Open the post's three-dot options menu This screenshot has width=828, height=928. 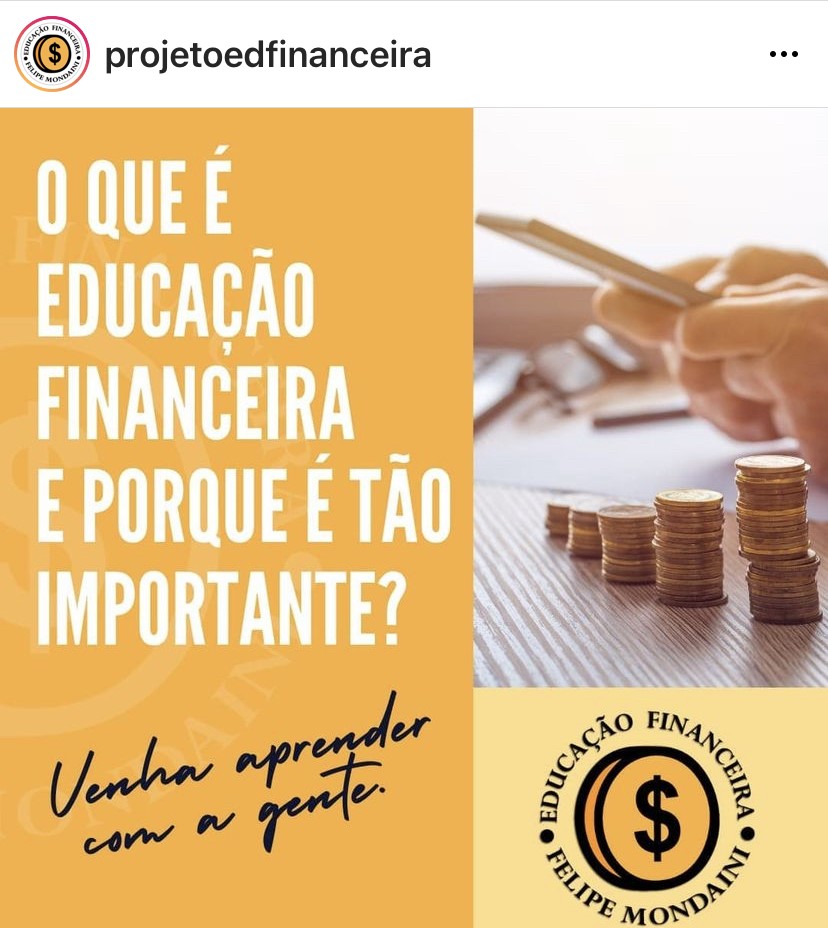coord(783,54)
